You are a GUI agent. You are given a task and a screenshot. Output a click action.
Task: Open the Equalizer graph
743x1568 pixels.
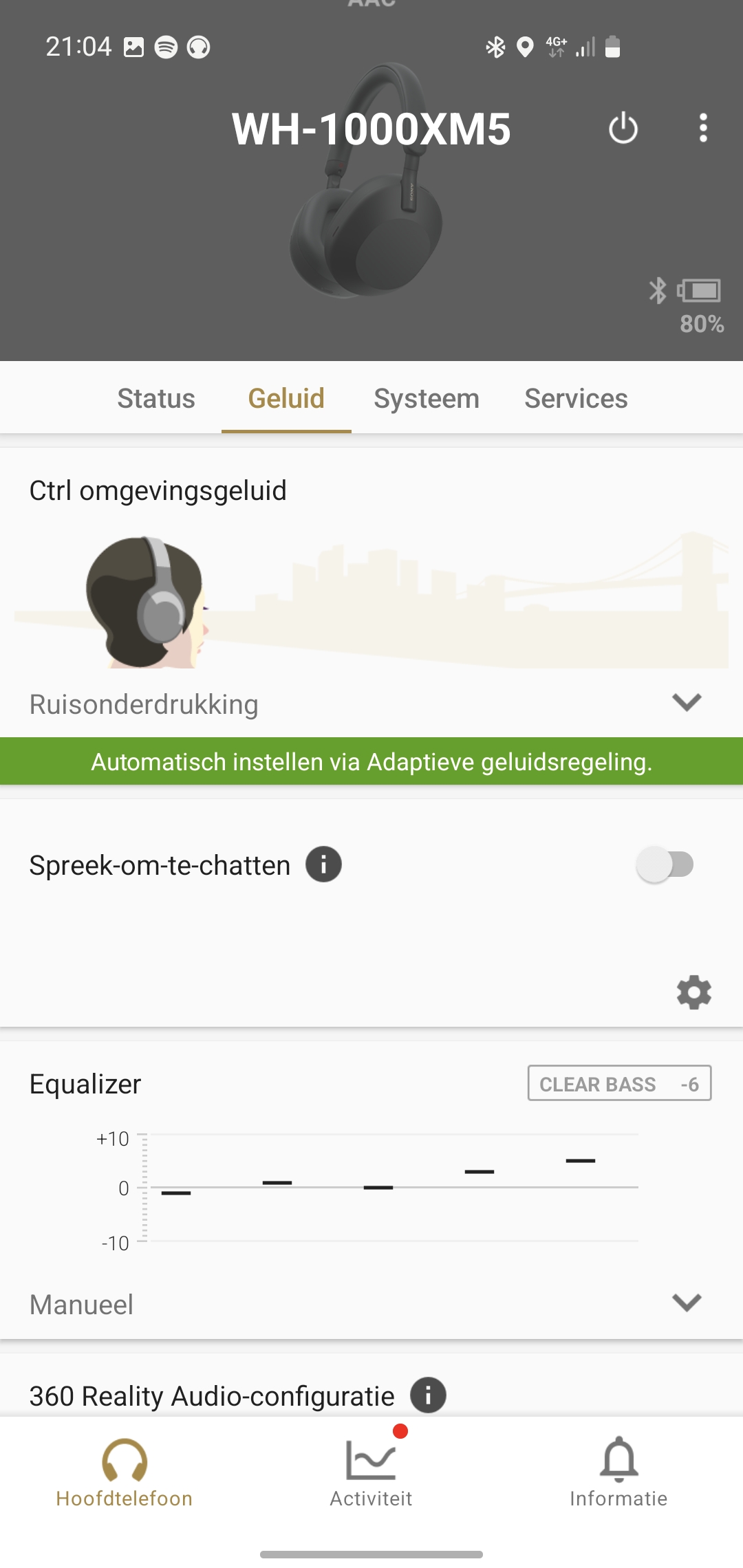tap(371, 1188)
